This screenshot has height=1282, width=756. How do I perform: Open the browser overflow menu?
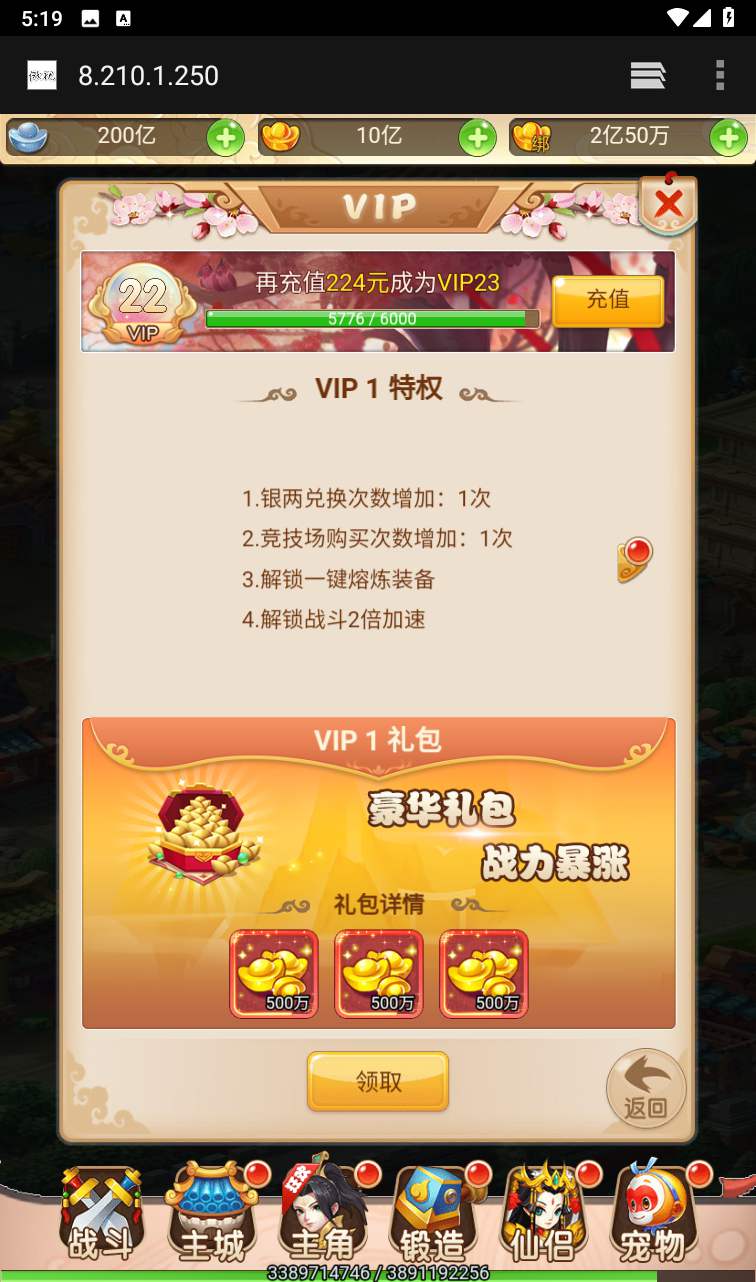719,76
